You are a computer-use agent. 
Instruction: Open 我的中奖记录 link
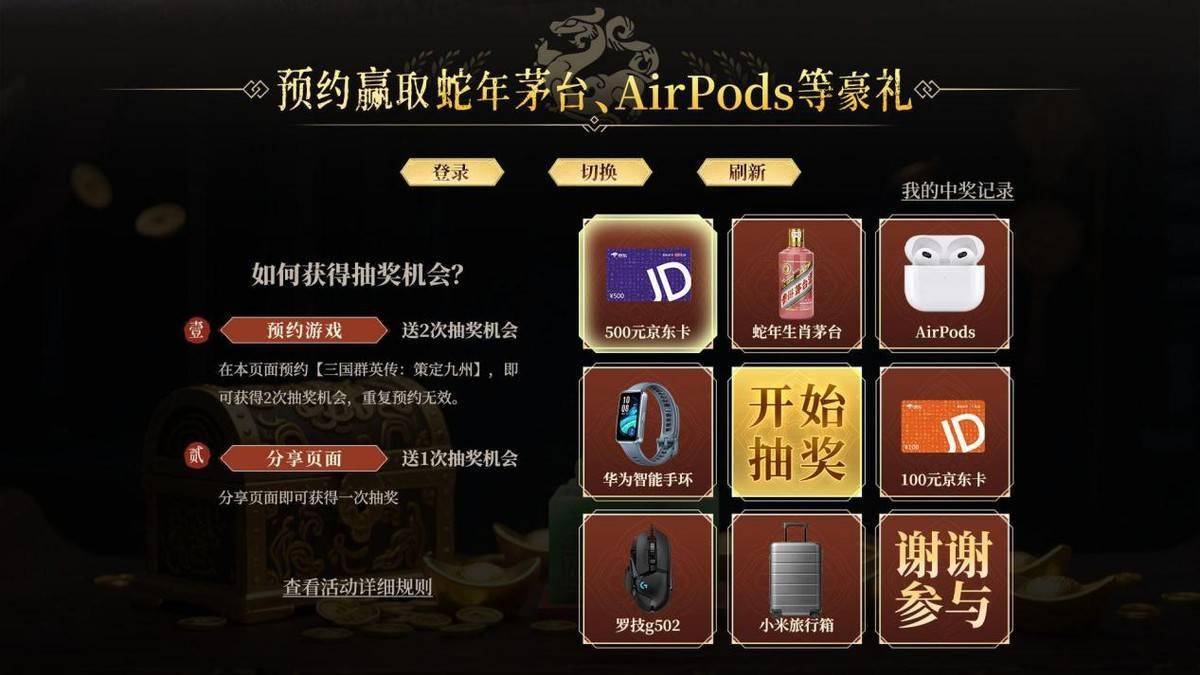pos(957,191)
